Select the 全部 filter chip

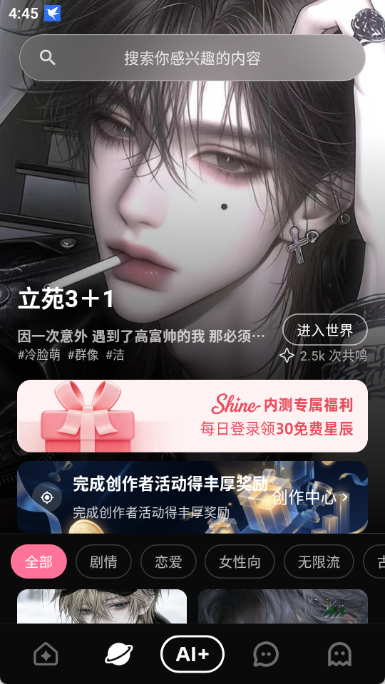tap(39, 562)
